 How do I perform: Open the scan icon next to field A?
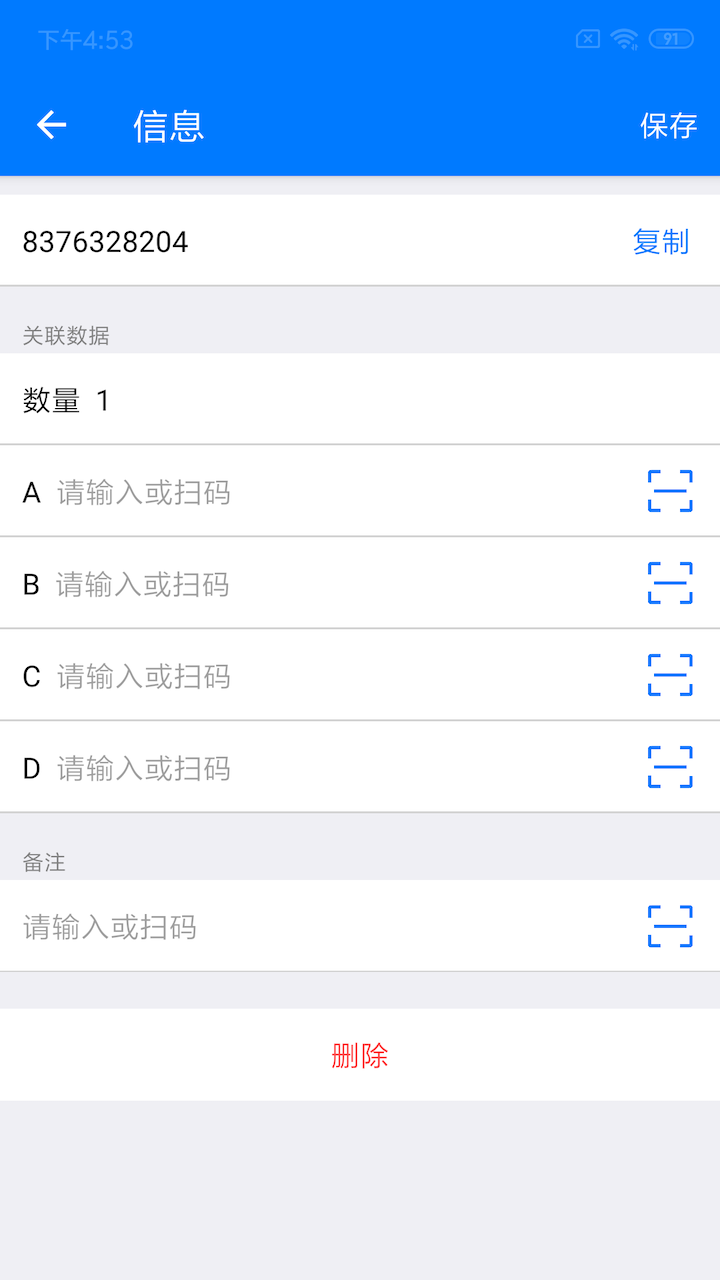point(668,492)
